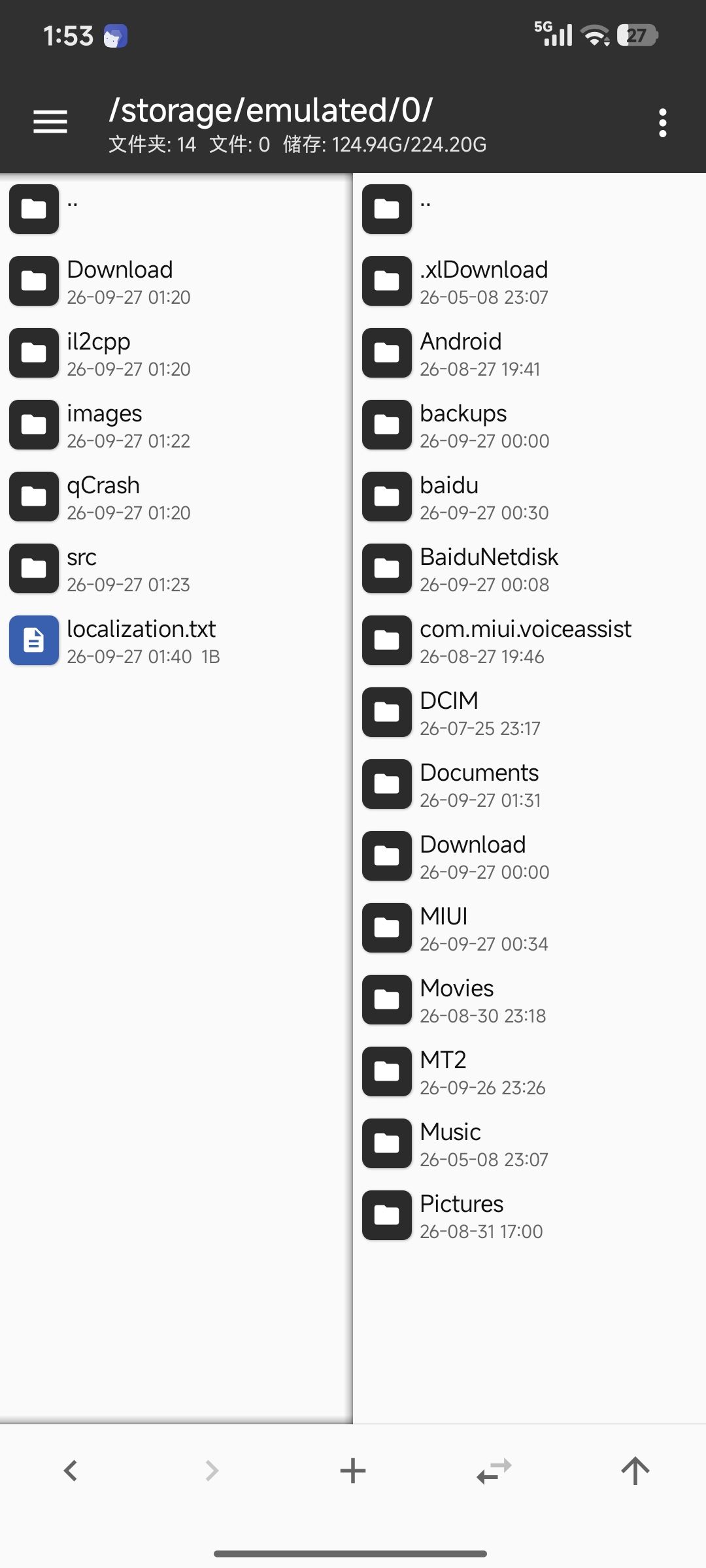706x1568 pixels.
Task: Open the localization.txt file
Action: (x=176, y=640)
